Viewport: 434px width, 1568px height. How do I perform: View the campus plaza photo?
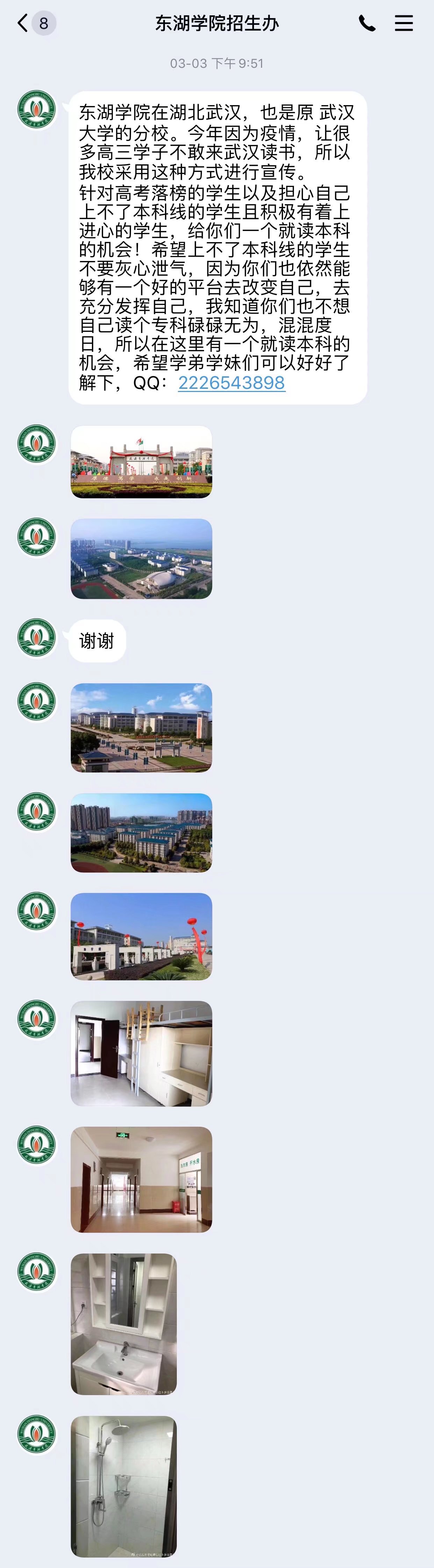pos(141,728)
